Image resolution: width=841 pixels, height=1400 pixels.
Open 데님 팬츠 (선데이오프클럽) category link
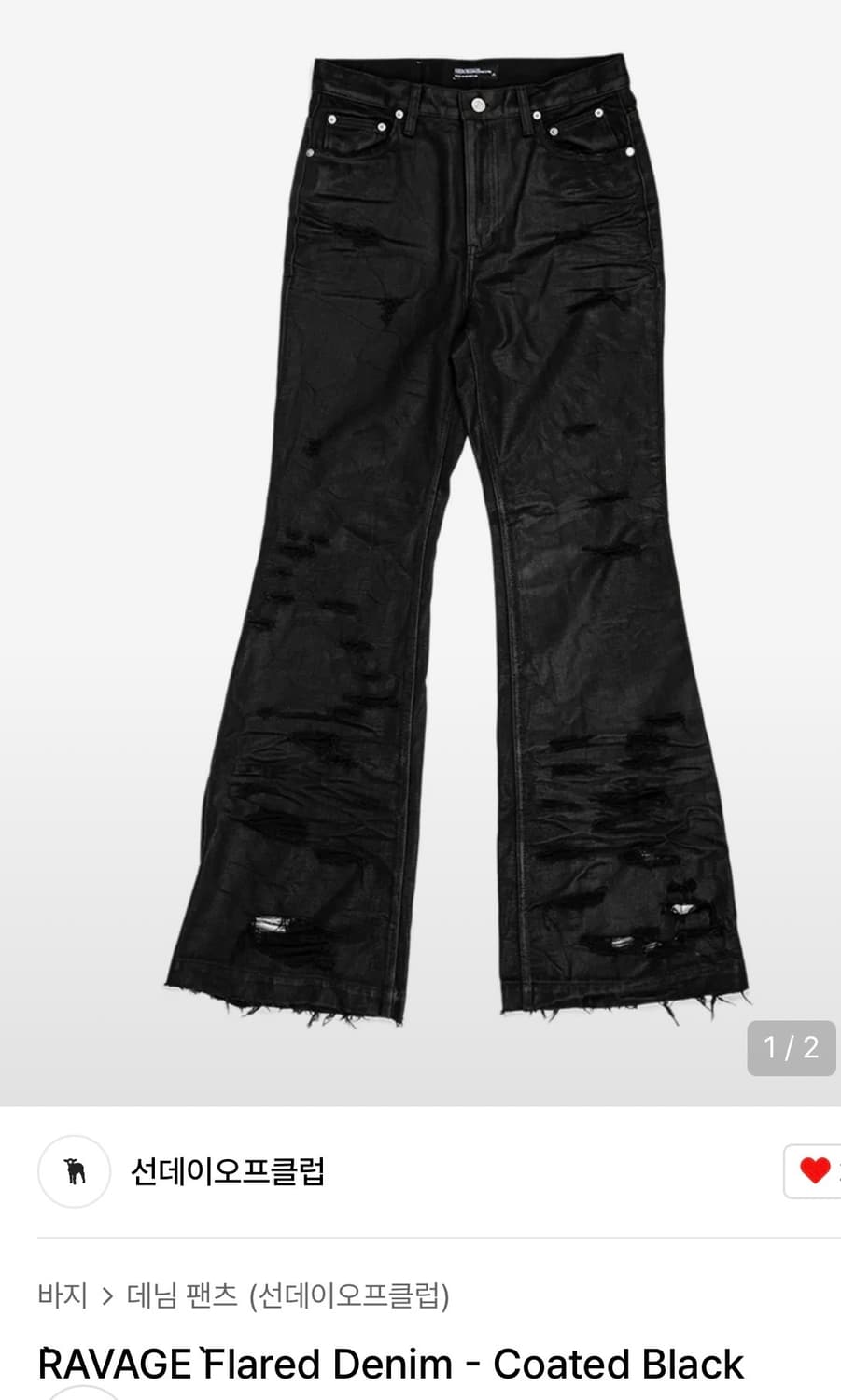[x=287, y=1295]
